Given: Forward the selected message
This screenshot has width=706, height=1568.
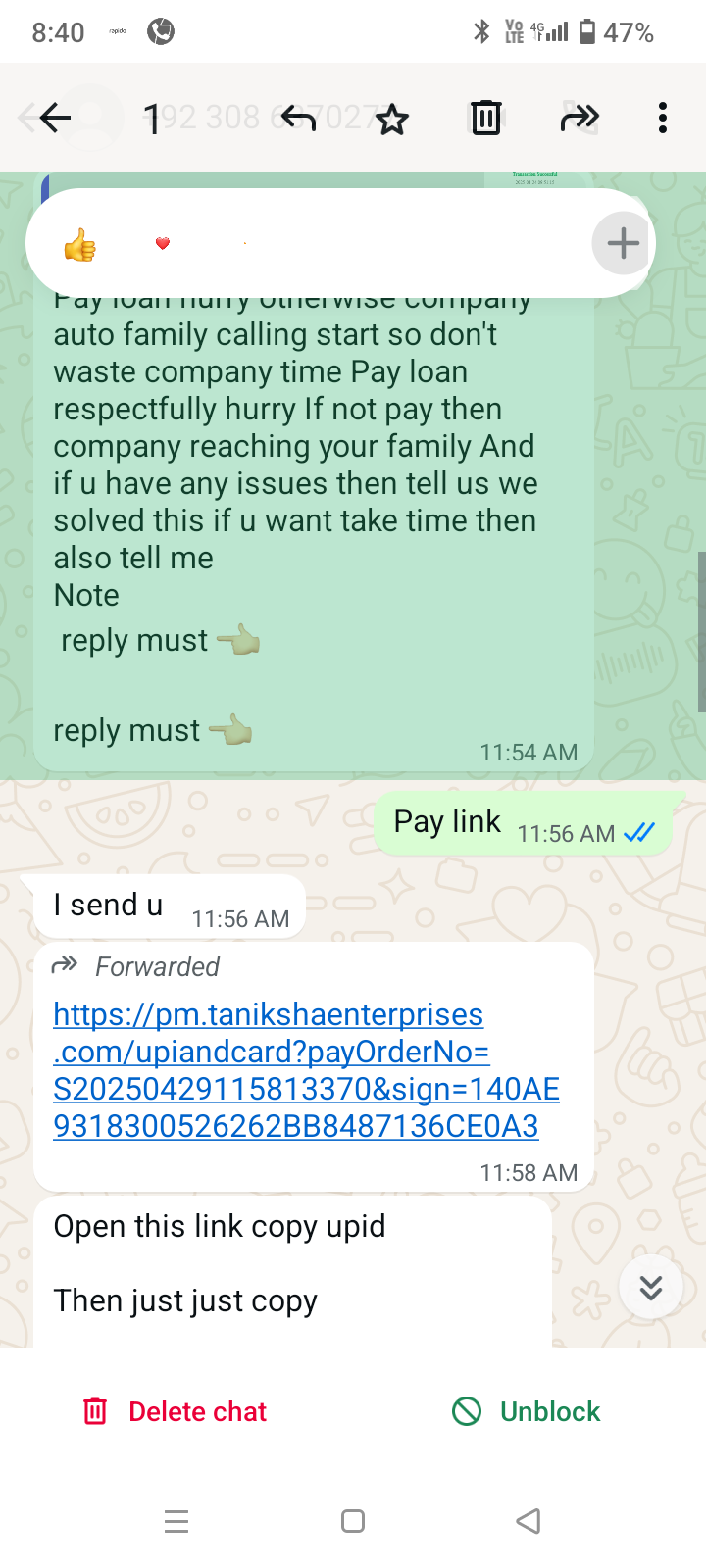Looking at the screenshot, I should (x=580, y=119).
